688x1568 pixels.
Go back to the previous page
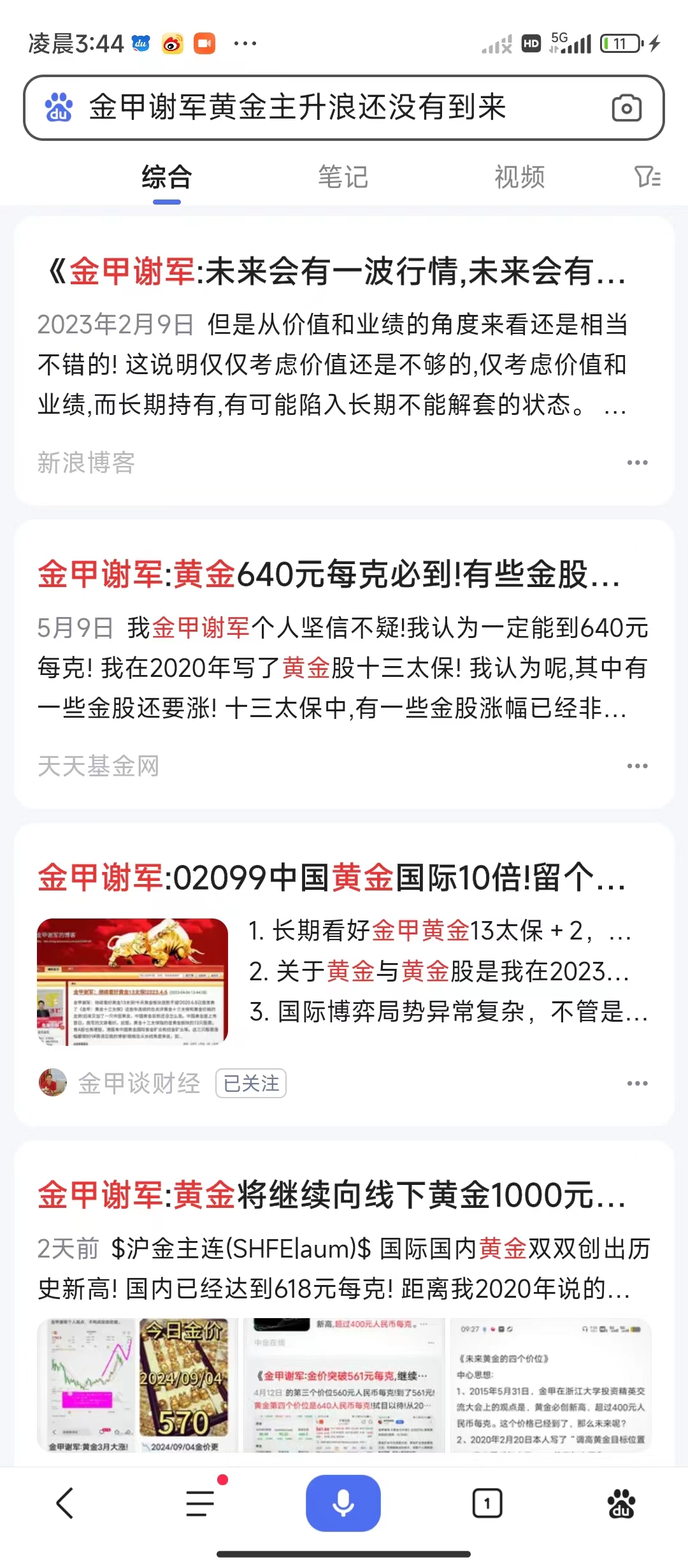(65, 1504)
